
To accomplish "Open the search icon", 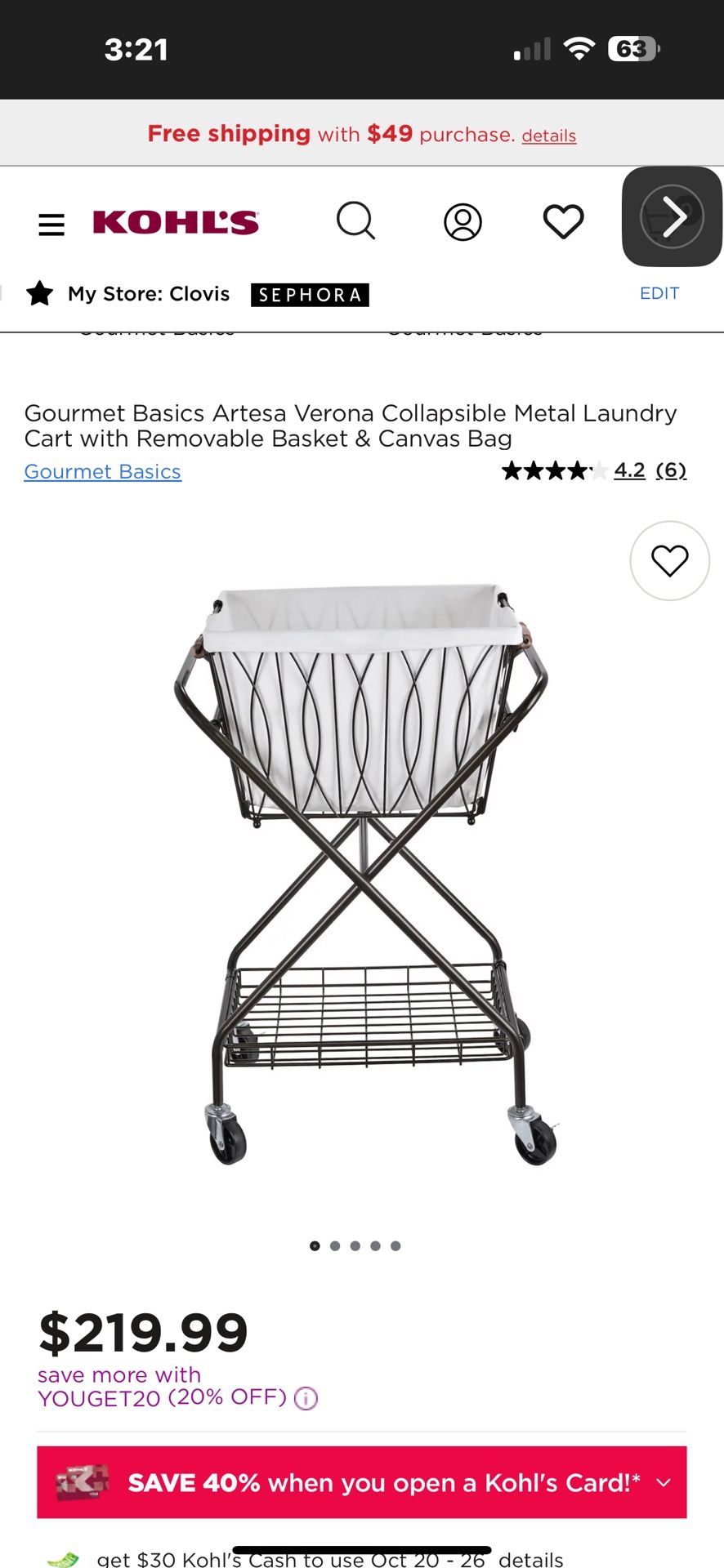I will tap(355, 221).
